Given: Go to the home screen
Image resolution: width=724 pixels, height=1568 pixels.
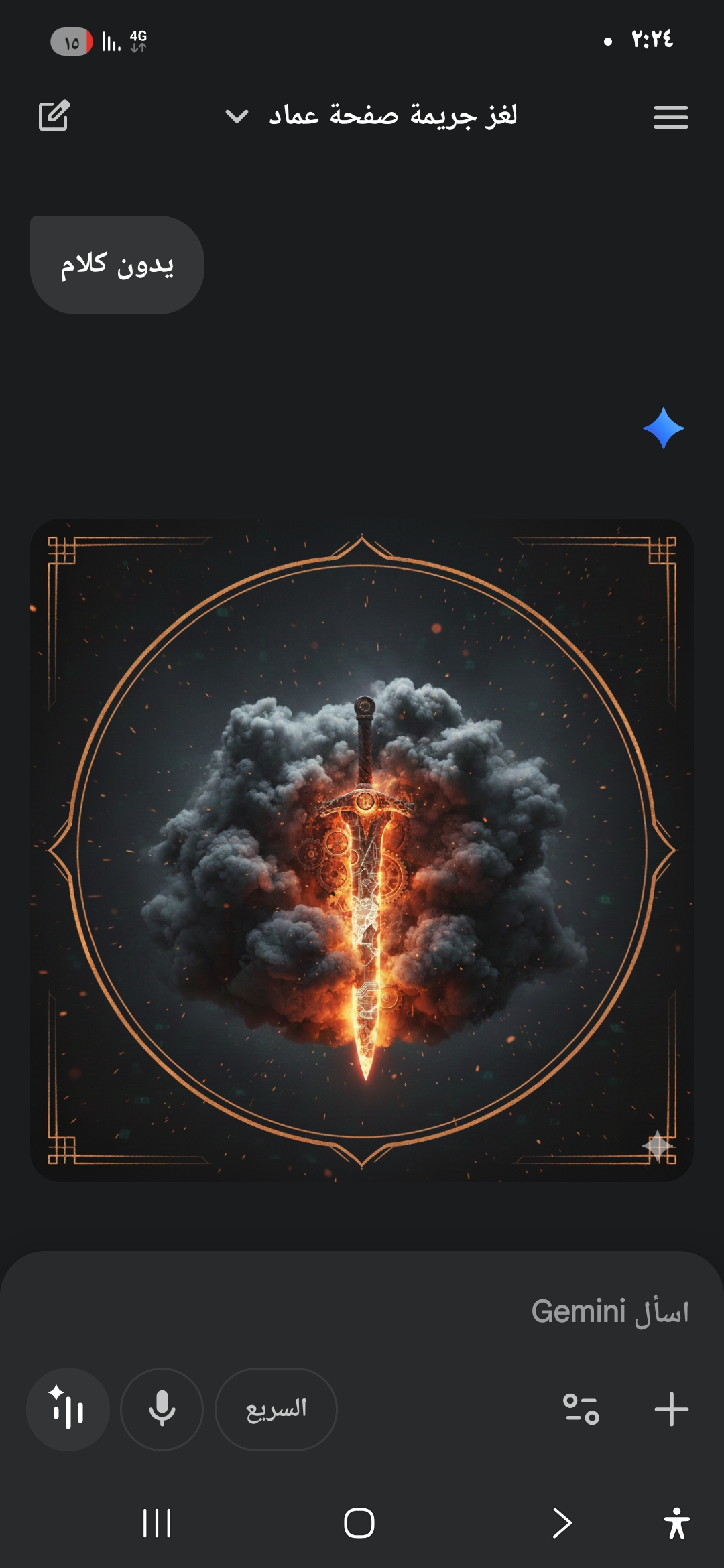Looking at the screenshot, I should (359, 1522).
